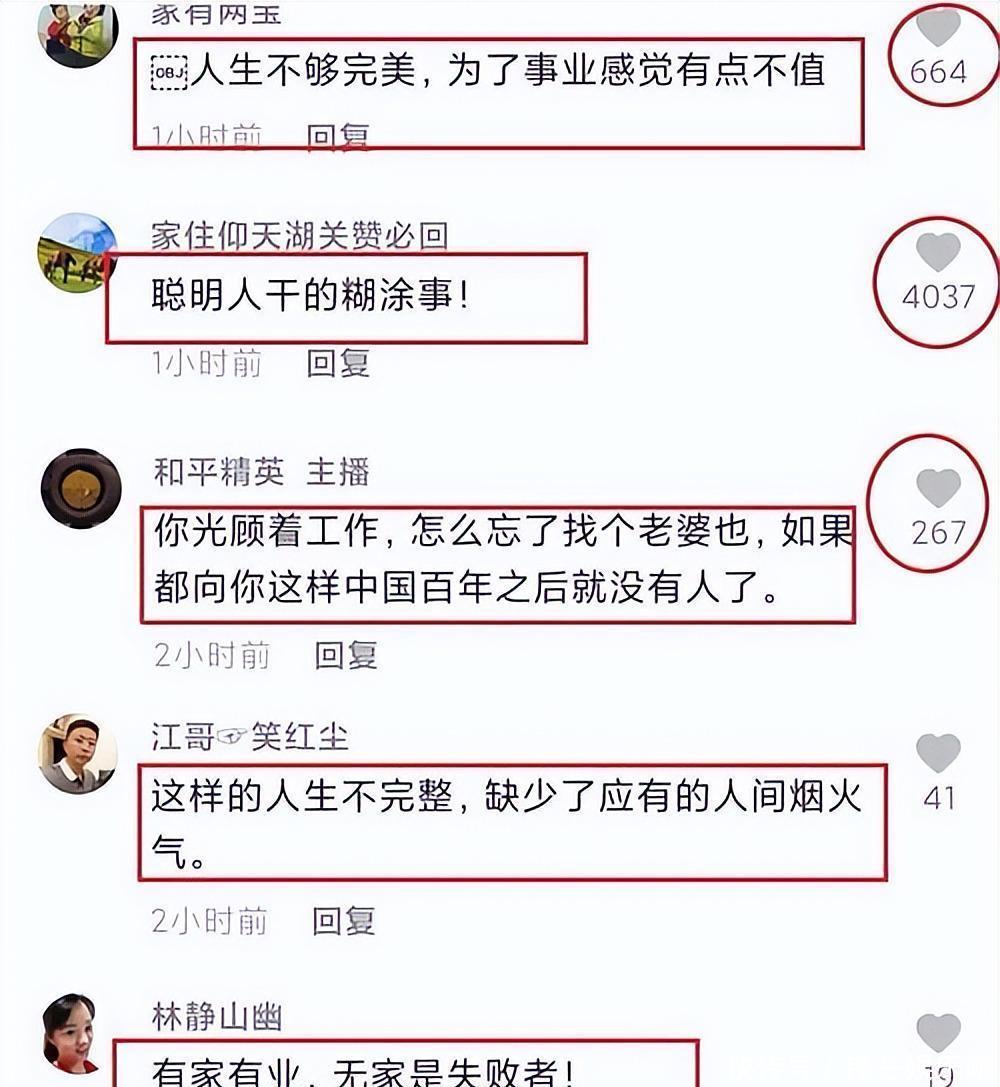This screenshot has width=1000, height=1087.
Task: Like 江哥笑红尘's comment
Action: 938,753
